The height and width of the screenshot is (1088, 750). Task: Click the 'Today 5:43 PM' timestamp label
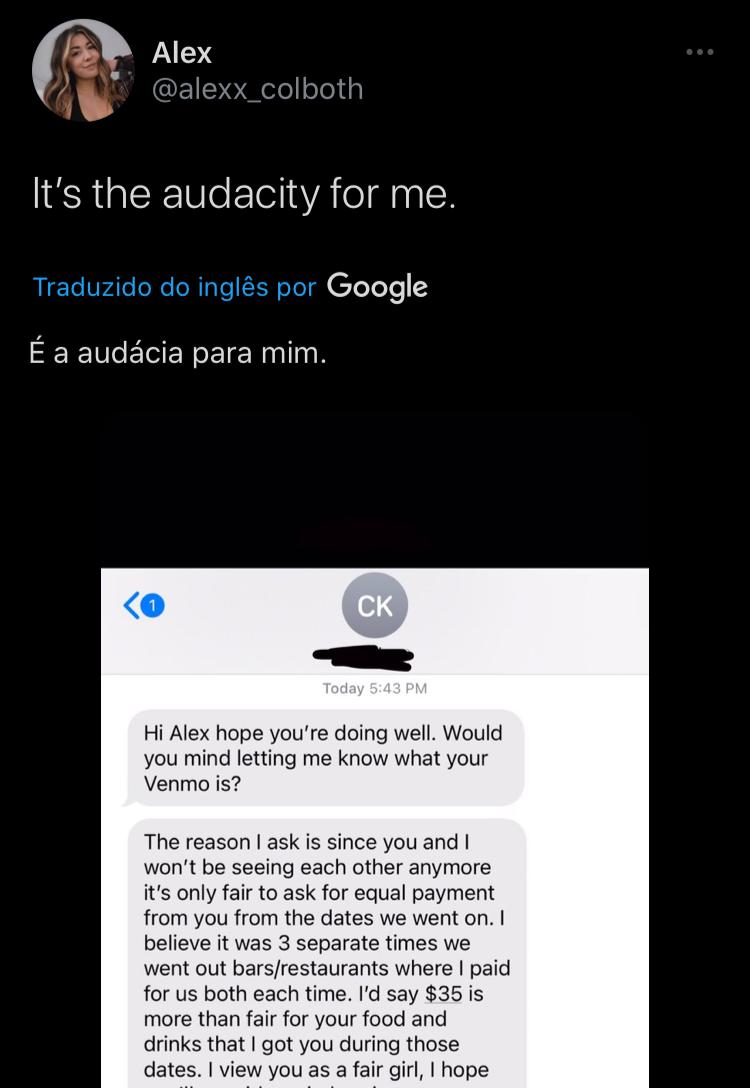pyautogui.click(x=374, y=688)
